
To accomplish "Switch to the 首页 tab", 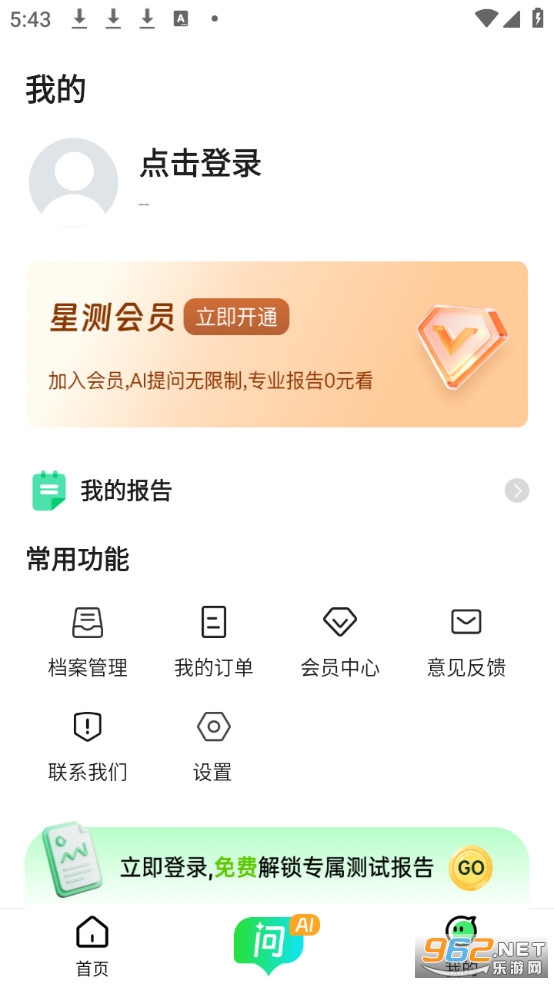I will click(x=92, y=946).
